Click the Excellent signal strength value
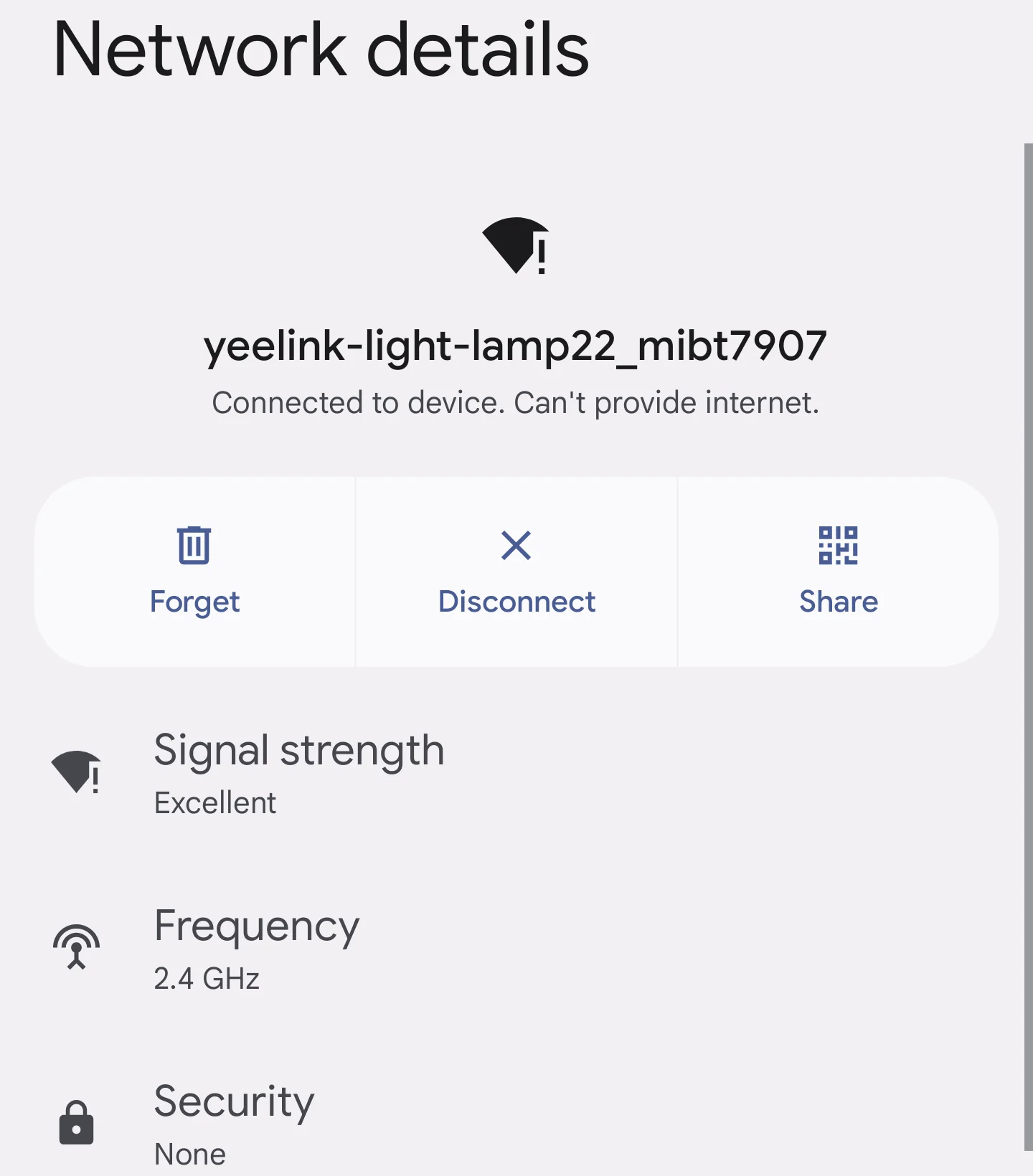 tap(214, 802)
